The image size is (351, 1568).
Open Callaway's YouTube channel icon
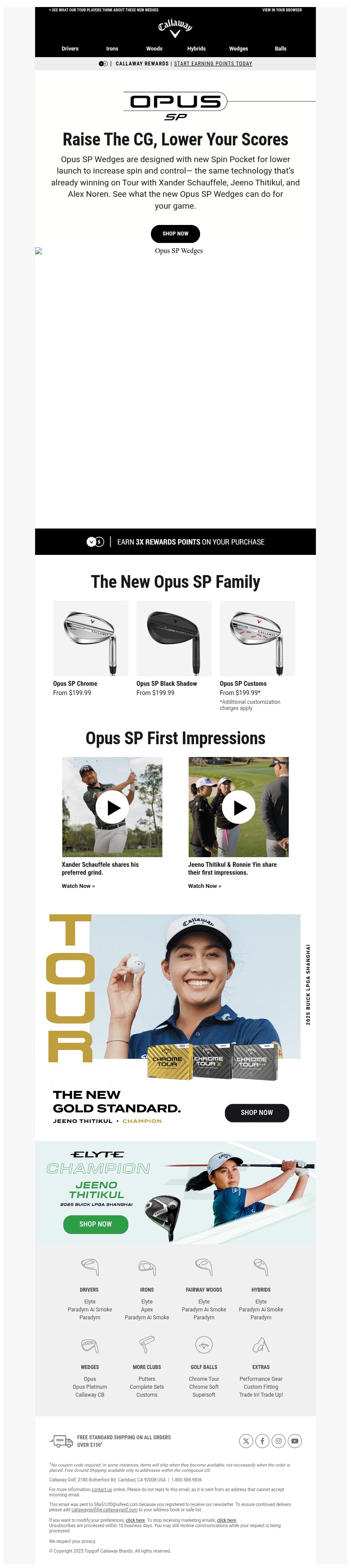click(295, 1441)
